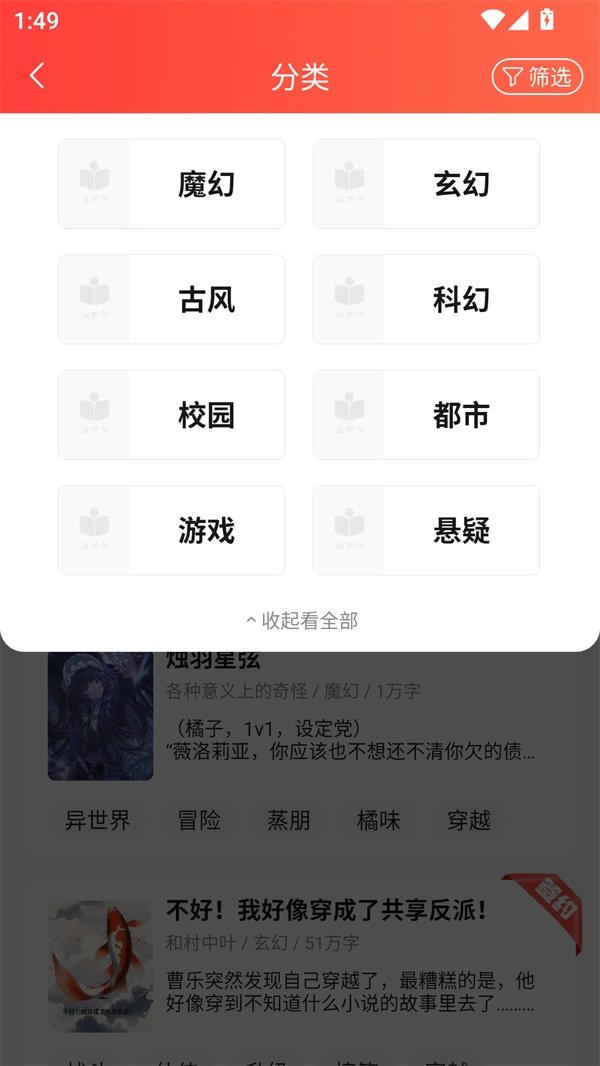The image size is (600, 1066).
Task: Go back using the top-left arrow
Action: click(x=38, y=76)
